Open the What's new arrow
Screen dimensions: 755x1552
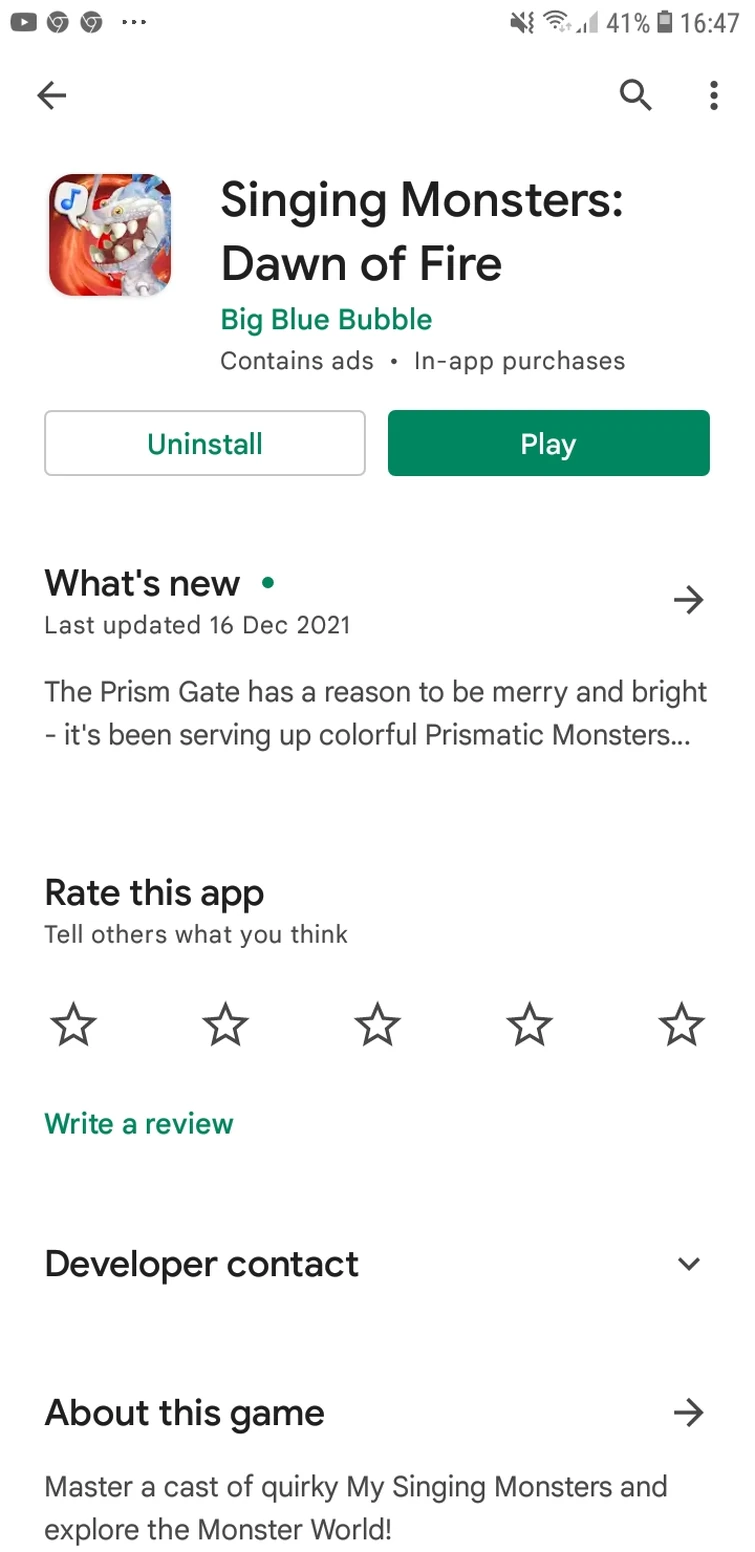[x=688, y=600]
